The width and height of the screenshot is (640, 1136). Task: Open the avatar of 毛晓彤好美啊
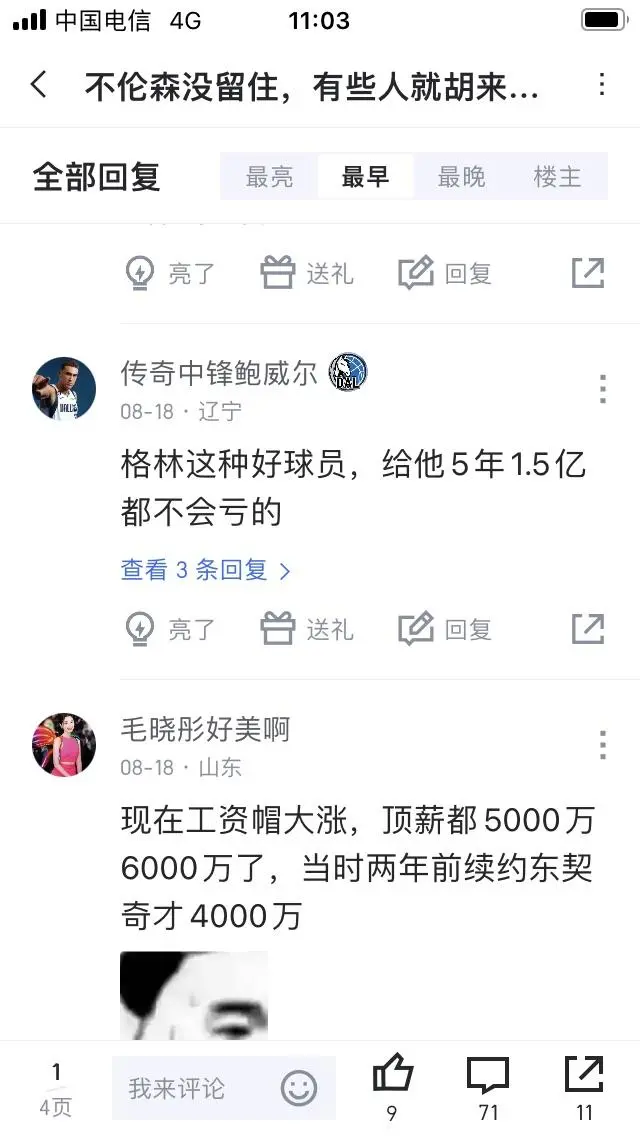tap(64, 745)
